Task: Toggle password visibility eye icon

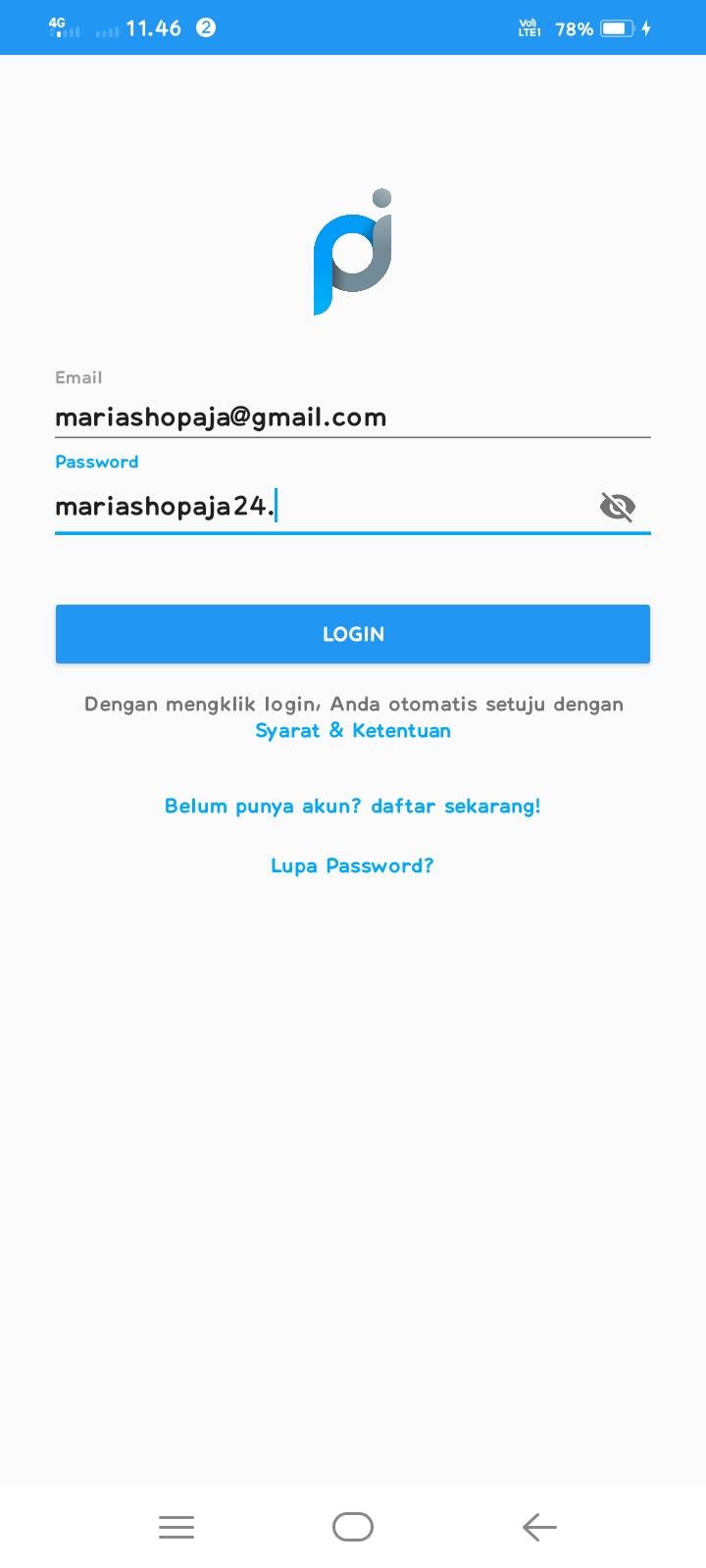Action: (x=617, y=507)
